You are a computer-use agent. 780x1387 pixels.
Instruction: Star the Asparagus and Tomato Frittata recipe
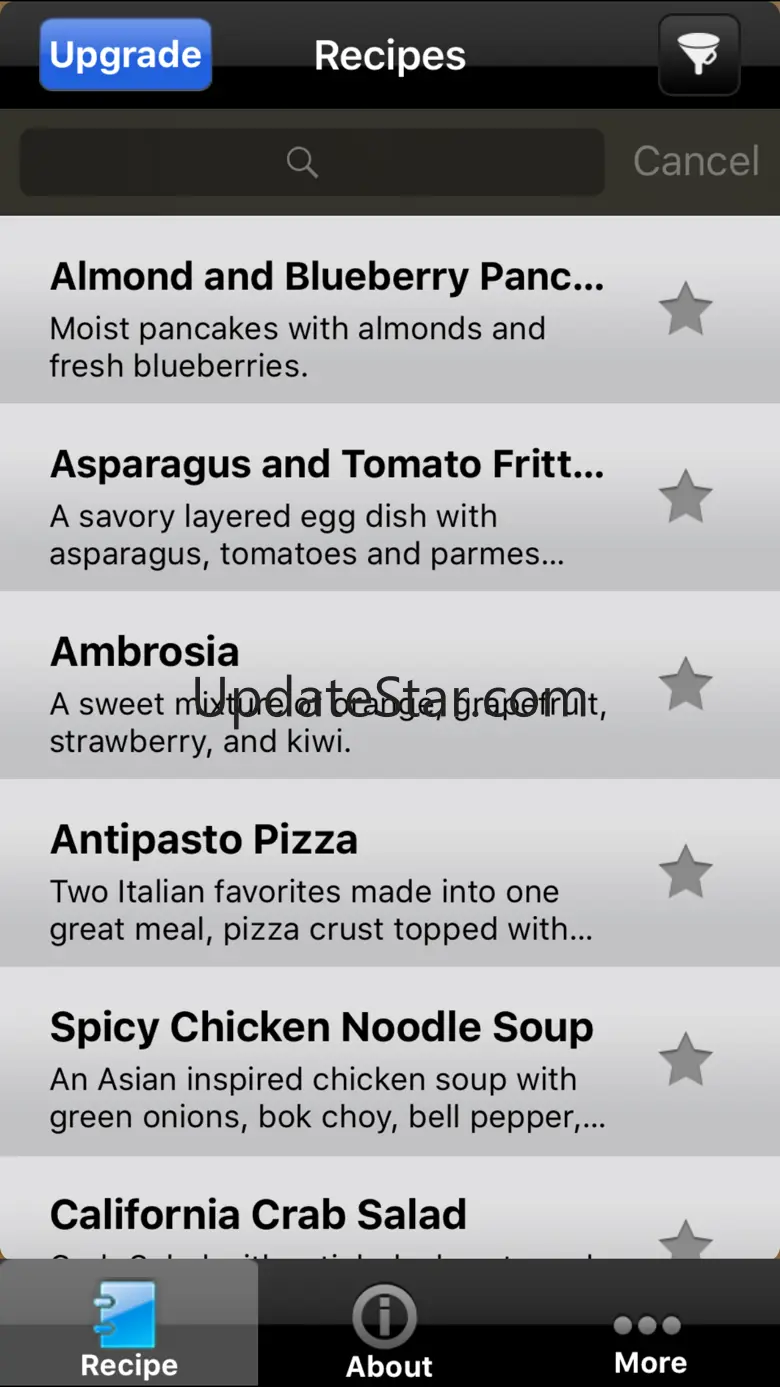tap(686, 497)
